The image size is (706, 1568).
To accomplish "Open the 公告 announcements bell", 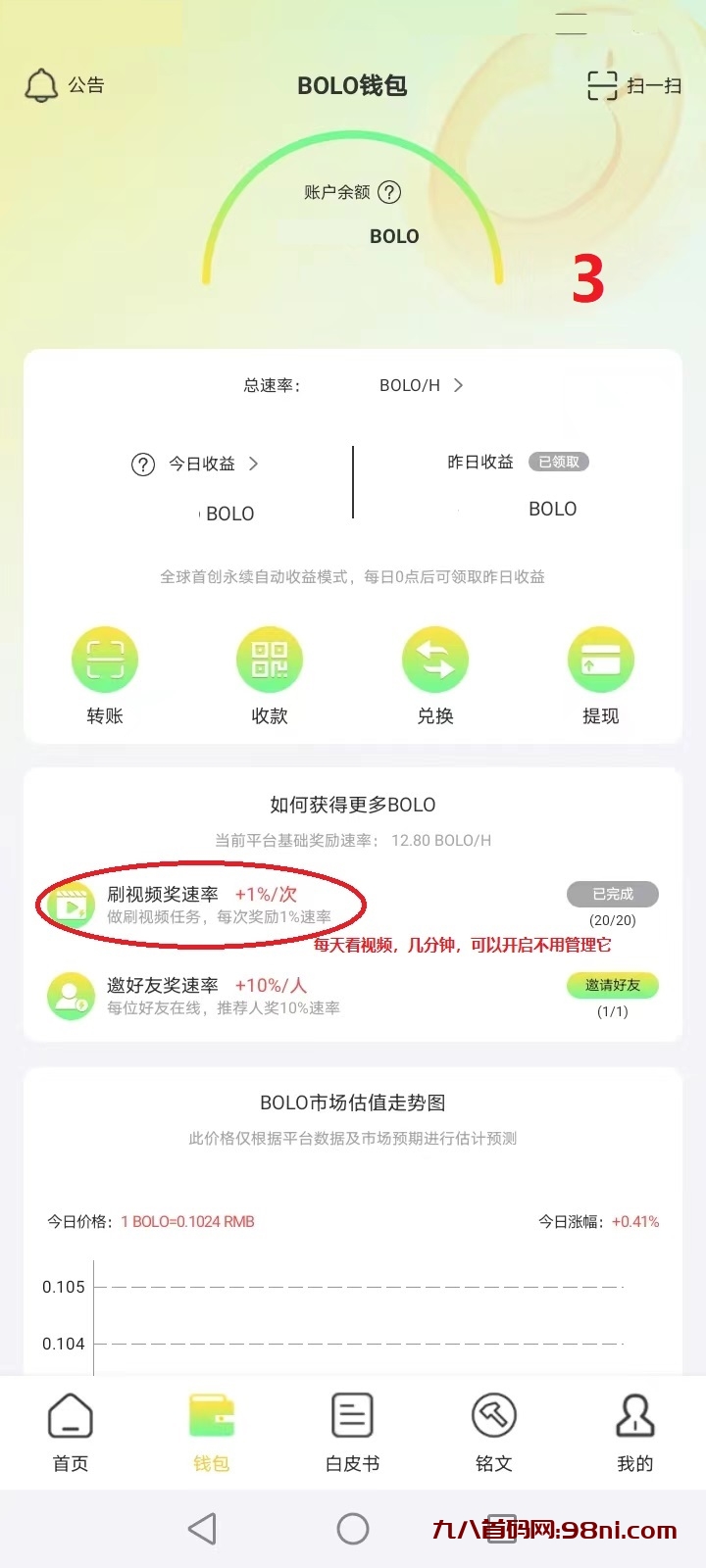I will 42,86.
